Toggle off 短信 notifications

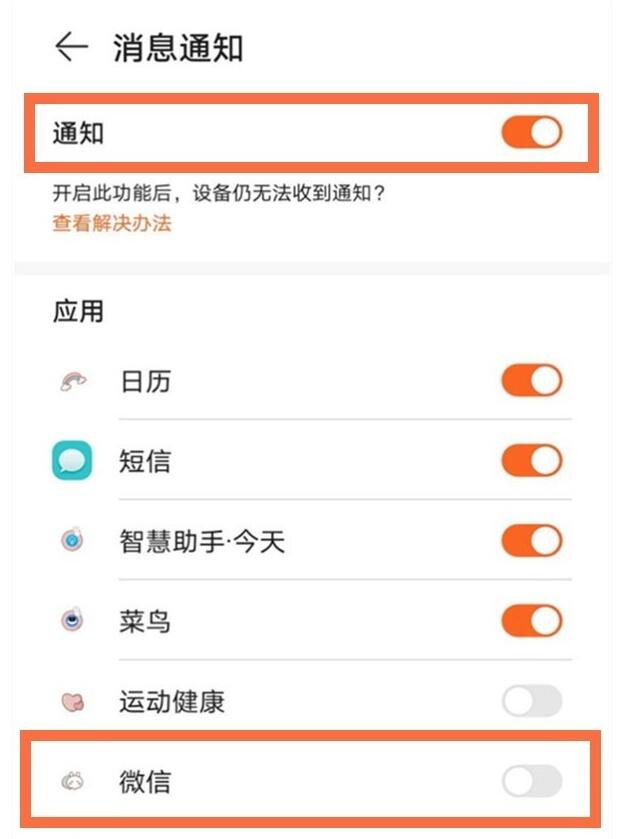coord(531,461)
